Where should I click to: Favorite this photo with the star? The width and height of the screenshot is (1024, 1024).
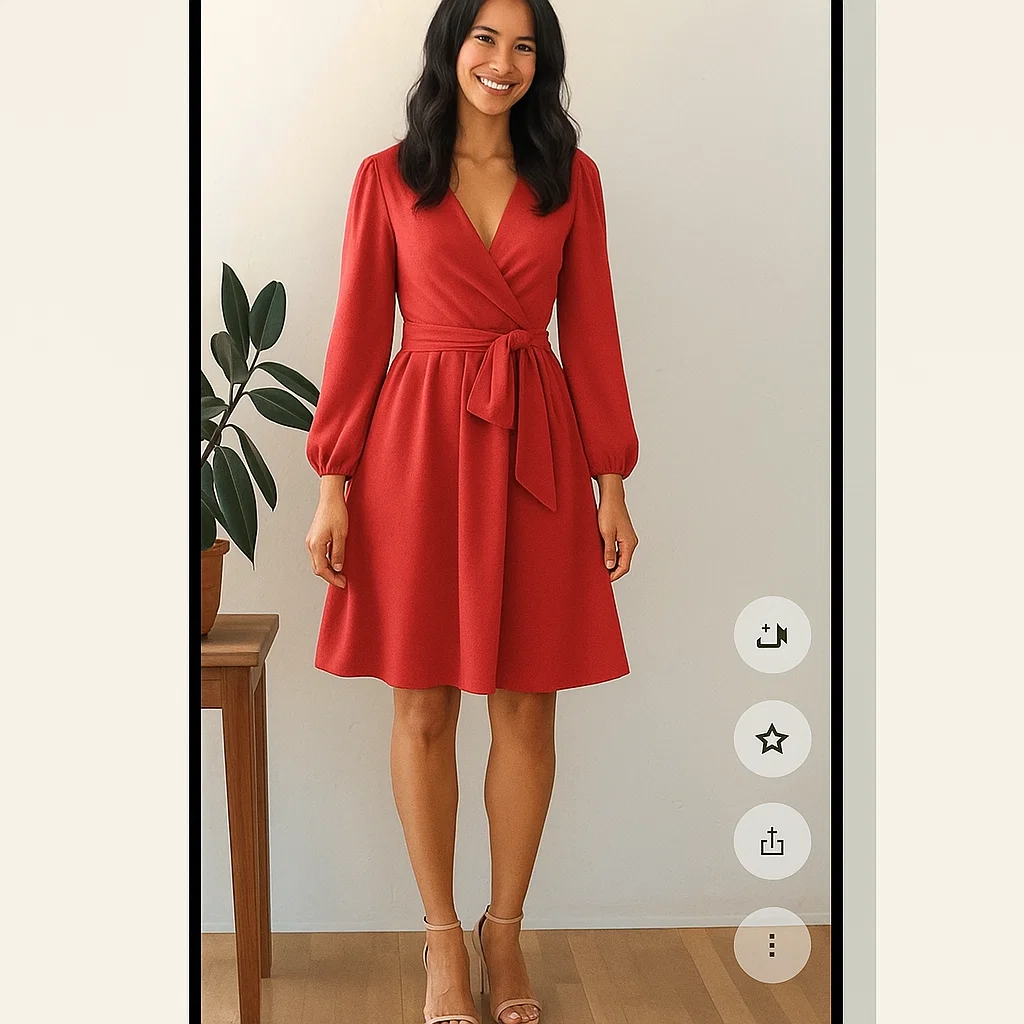[x=772, y=739]
